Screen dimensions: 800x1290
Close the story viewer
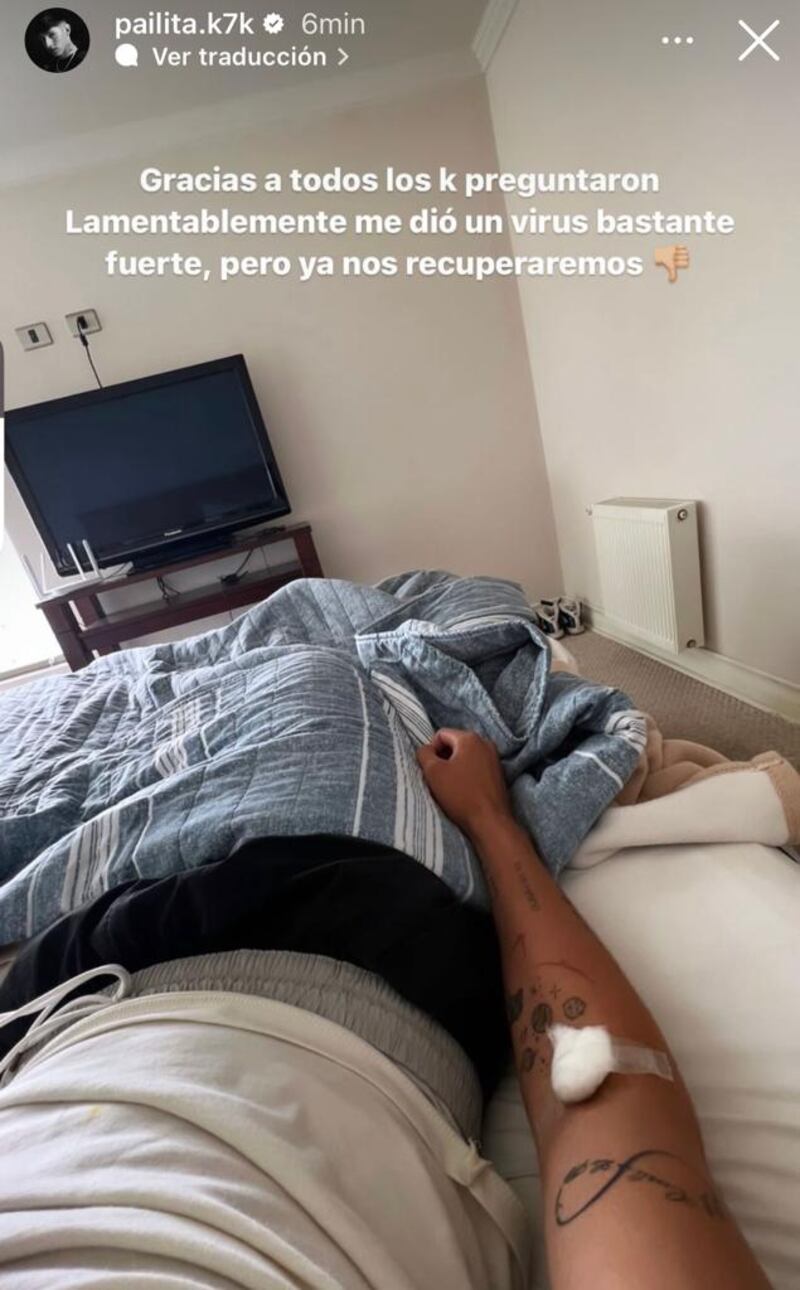(758, 41)
